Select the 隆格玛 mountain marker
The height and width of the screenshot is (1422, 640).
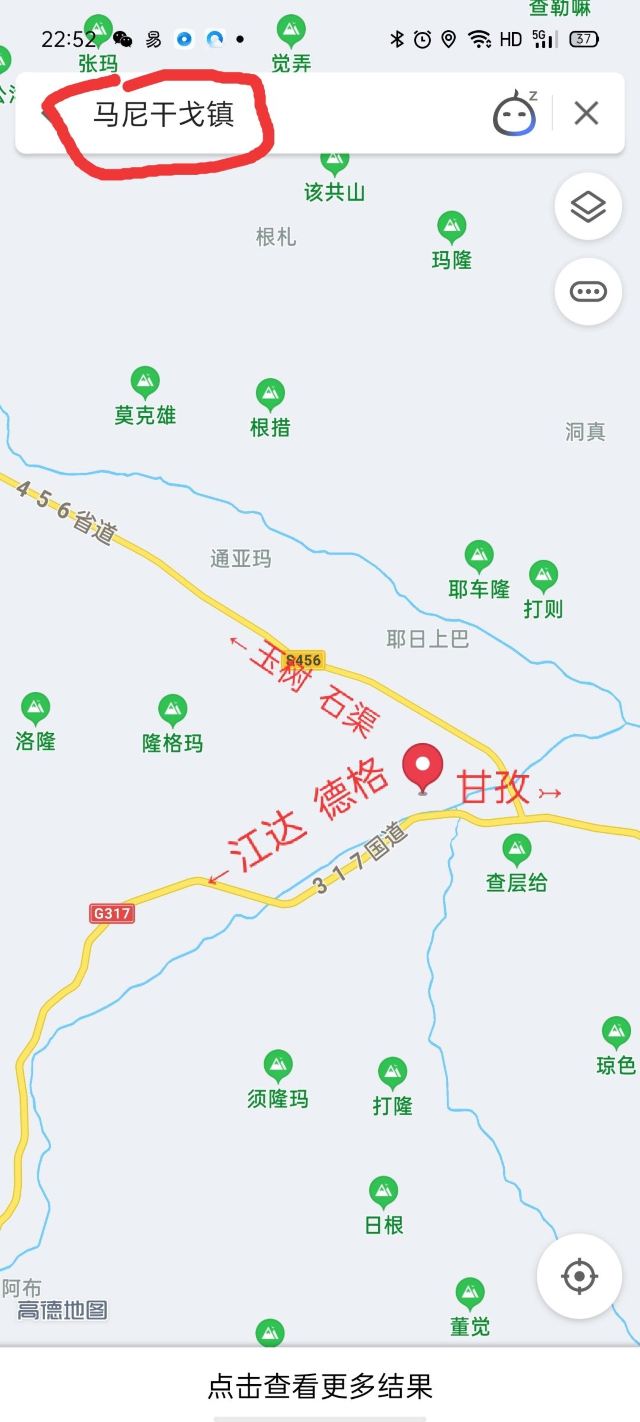click(x=173, y=711)
